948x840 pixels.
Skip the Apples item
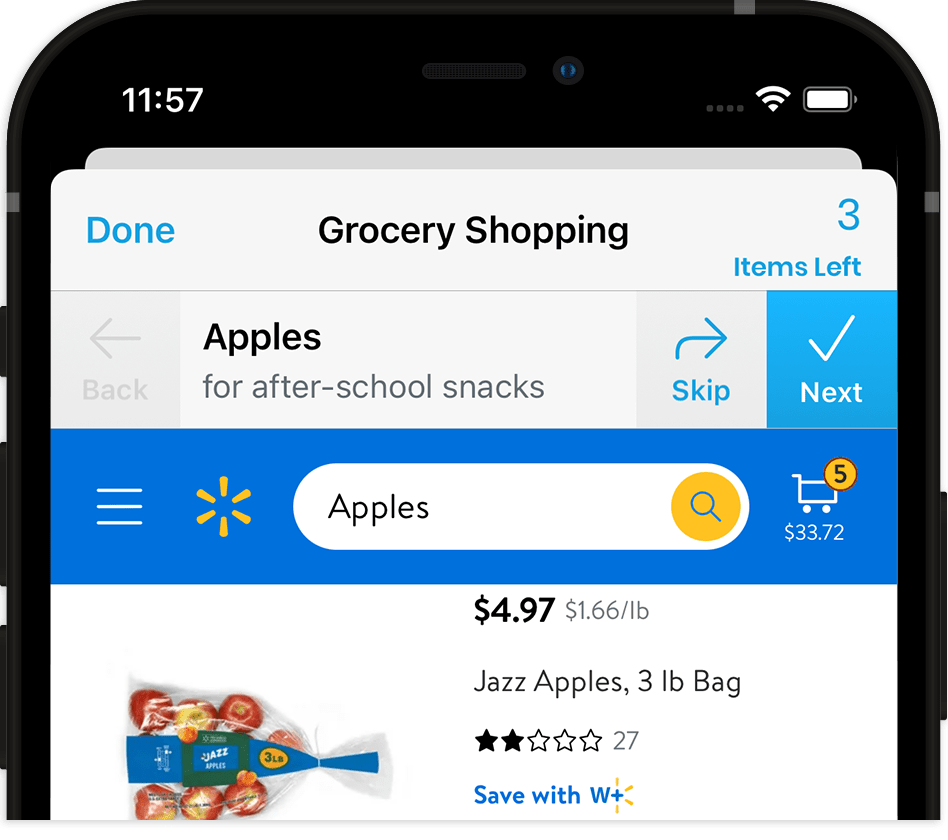[700, 360]
